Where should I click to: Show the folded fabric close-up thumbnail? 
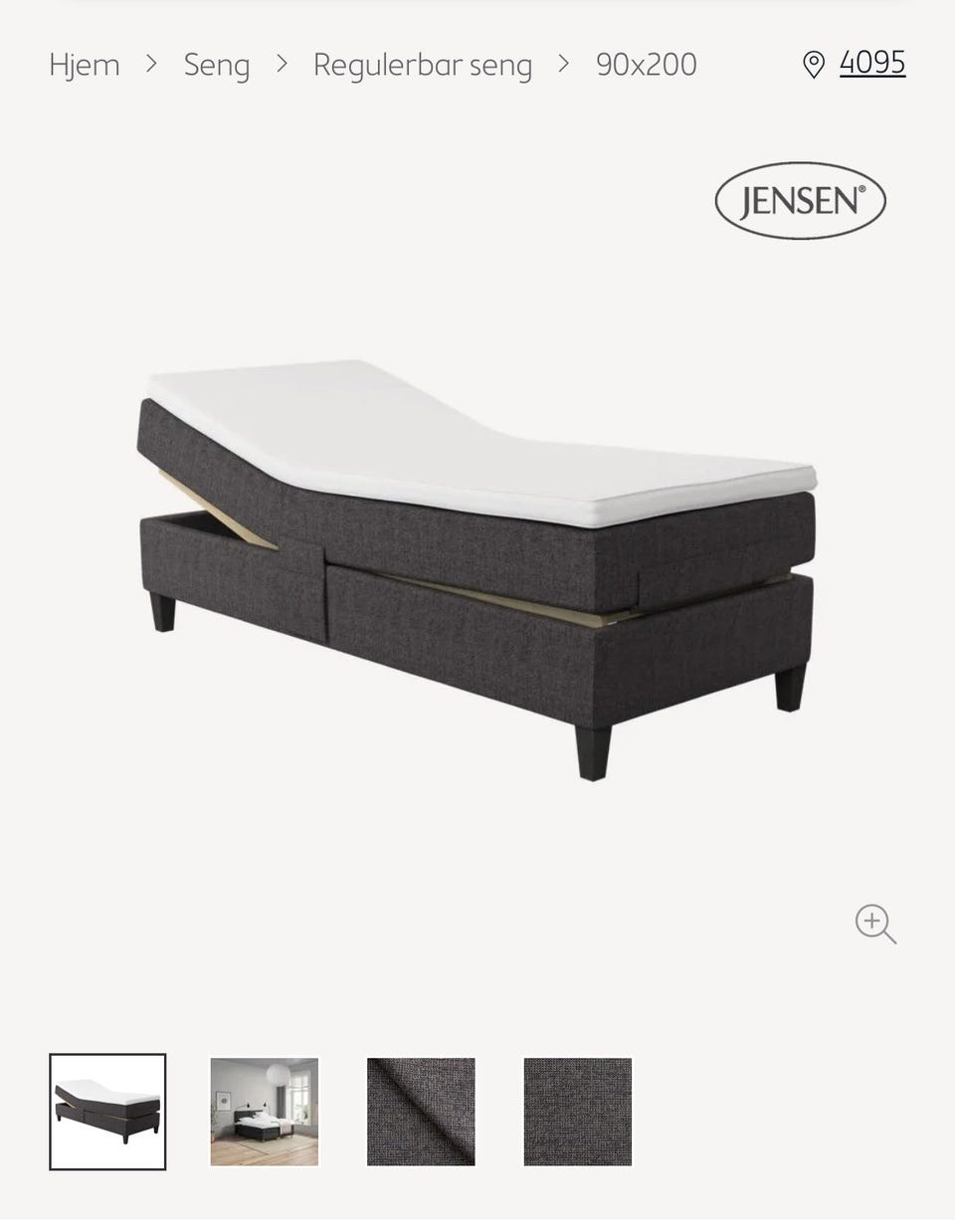pos(421,1112)
